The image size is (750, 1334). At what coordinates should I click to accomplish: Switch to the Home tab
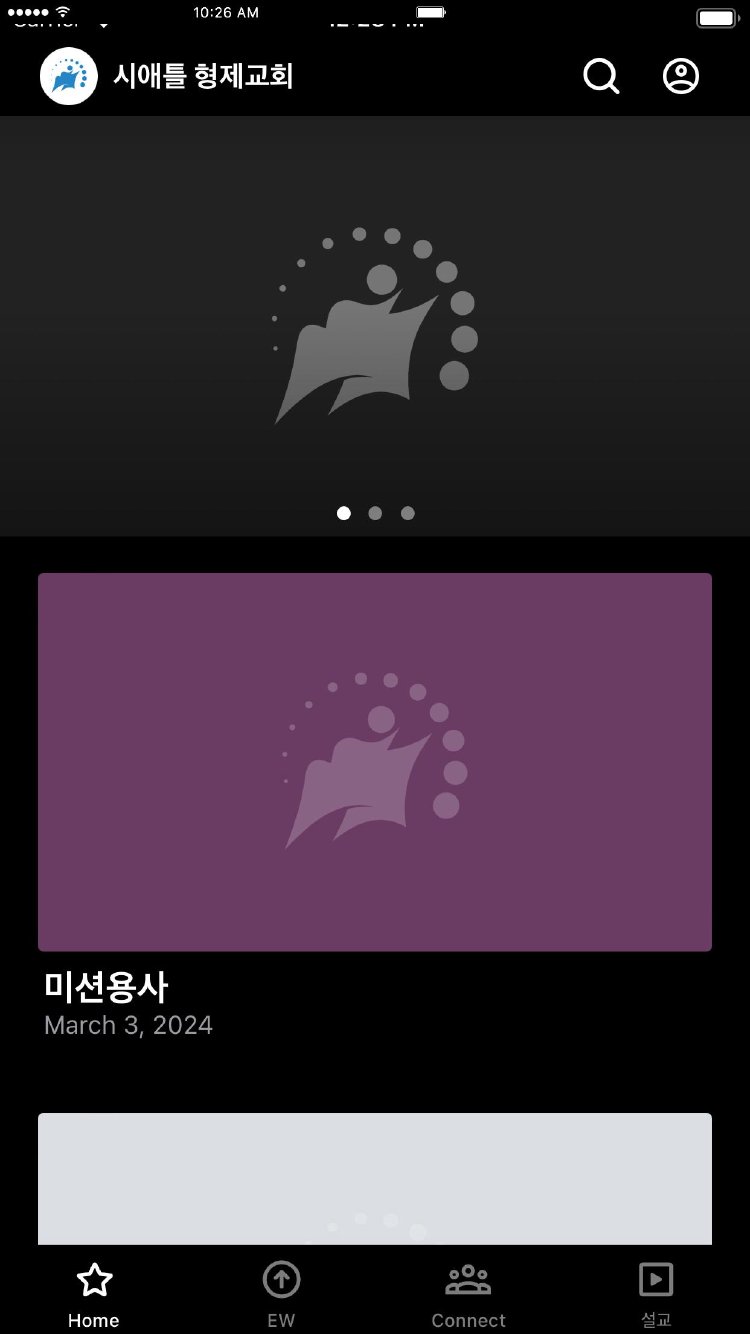[94, 1295]
